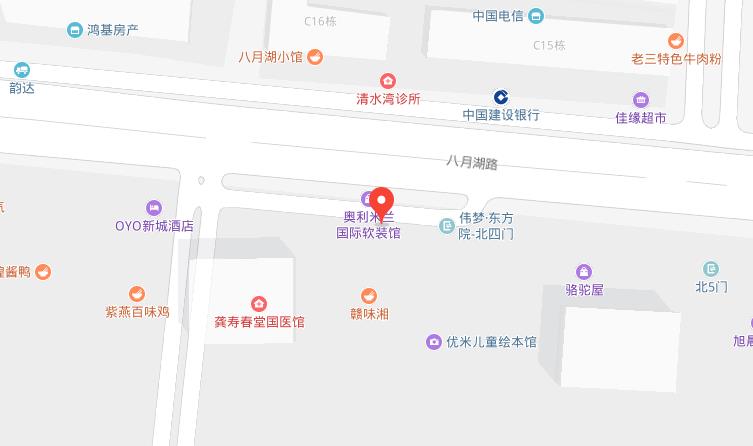Open the 骆驼屋 shop marker
Viewport: 753px width, 446px height.
(x=584, y=272)
